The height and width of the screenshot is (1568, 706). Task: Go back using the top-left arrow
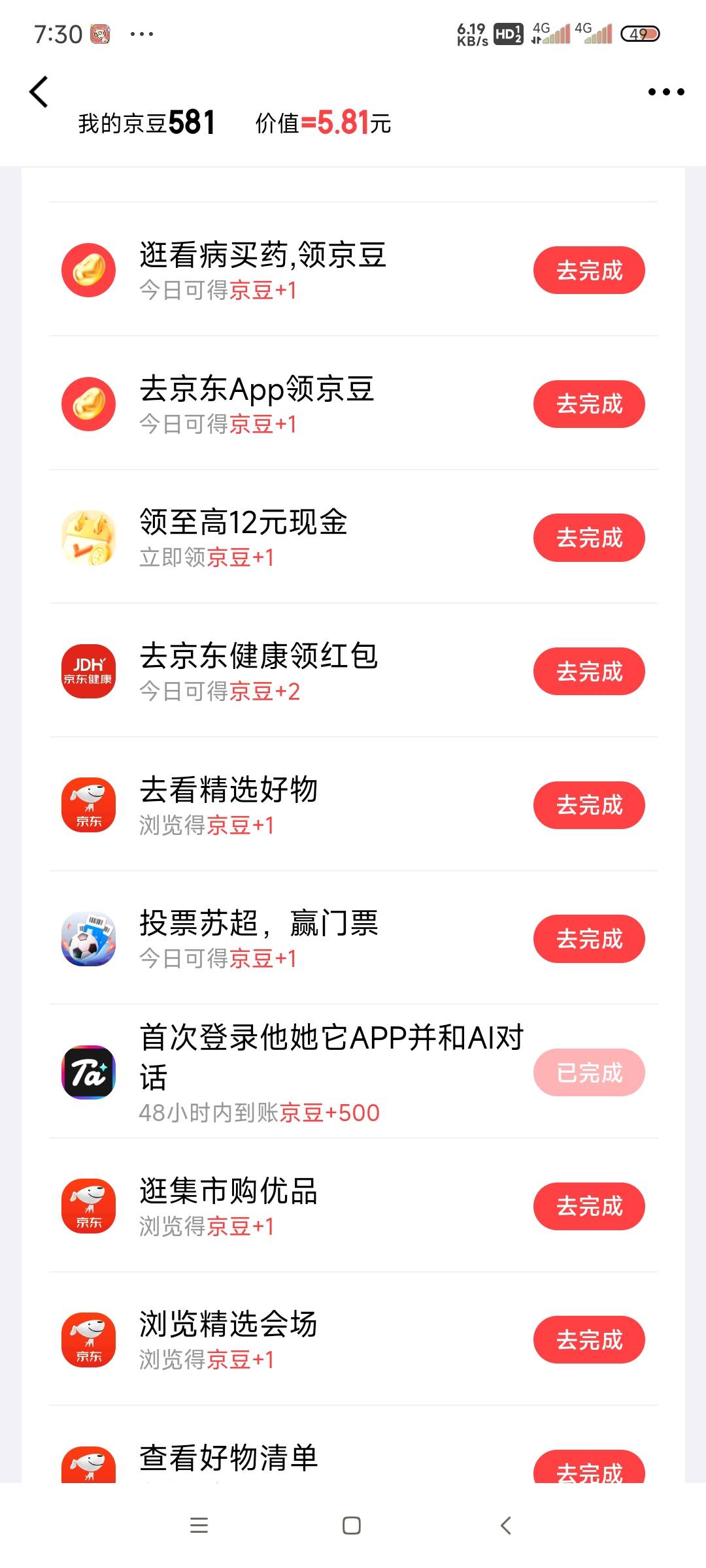(39, 91)
